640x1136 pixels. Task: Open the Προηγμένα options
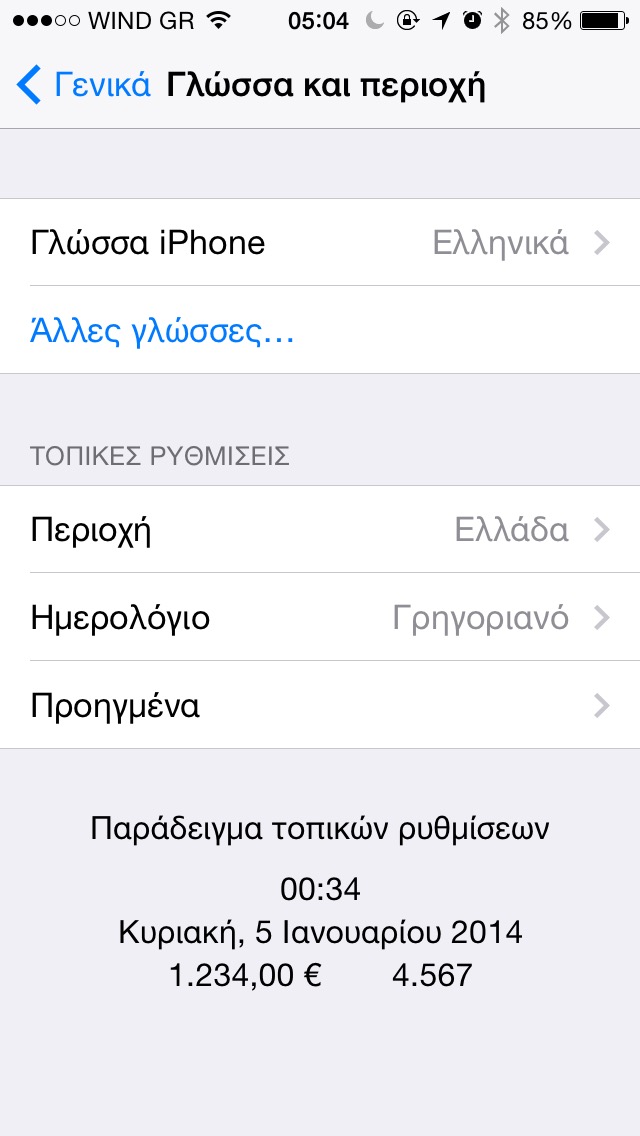[320, 706]
